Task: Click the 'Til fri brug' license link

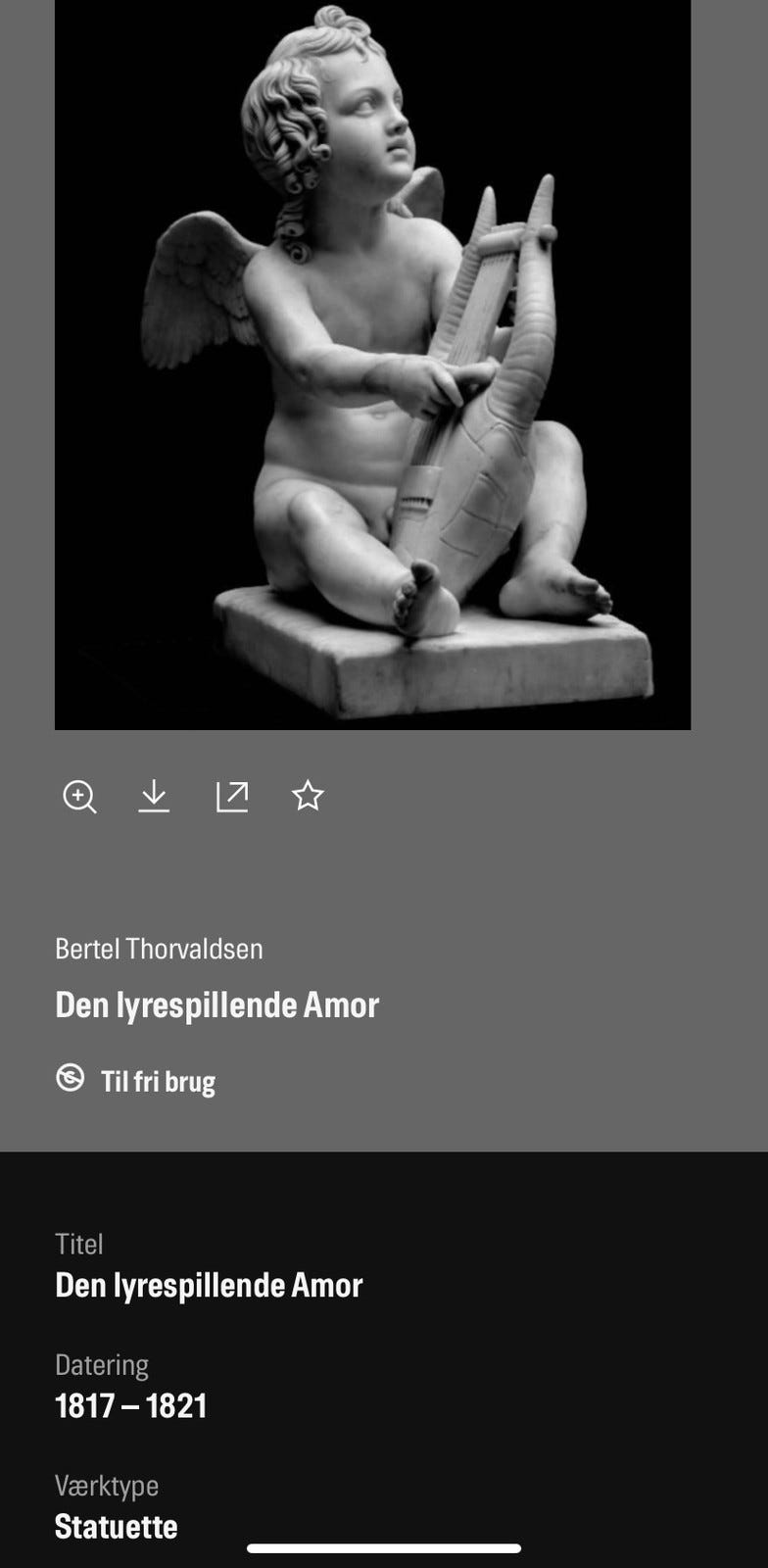Action: [x=158, y=1082]
